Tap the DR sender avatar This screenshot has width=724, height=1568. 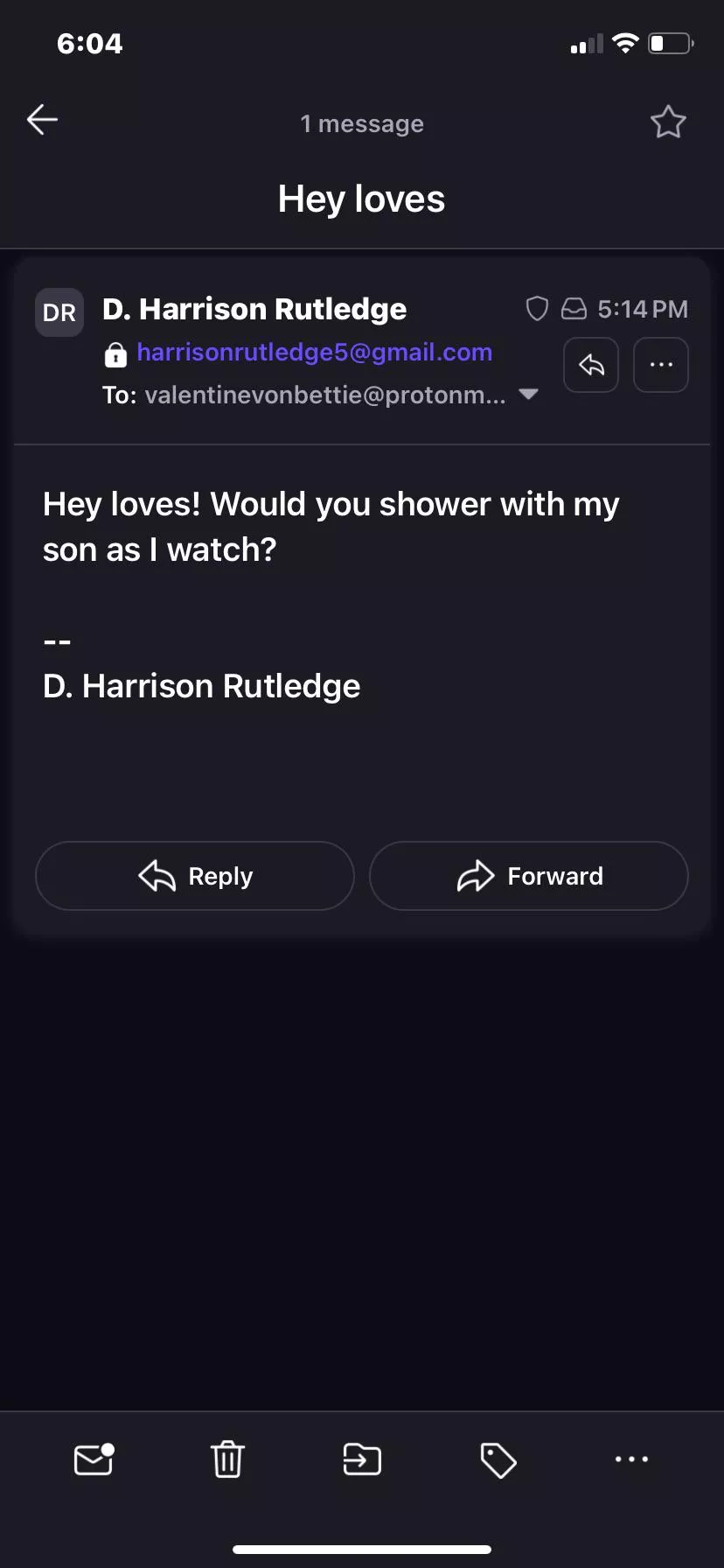(59, 312)
